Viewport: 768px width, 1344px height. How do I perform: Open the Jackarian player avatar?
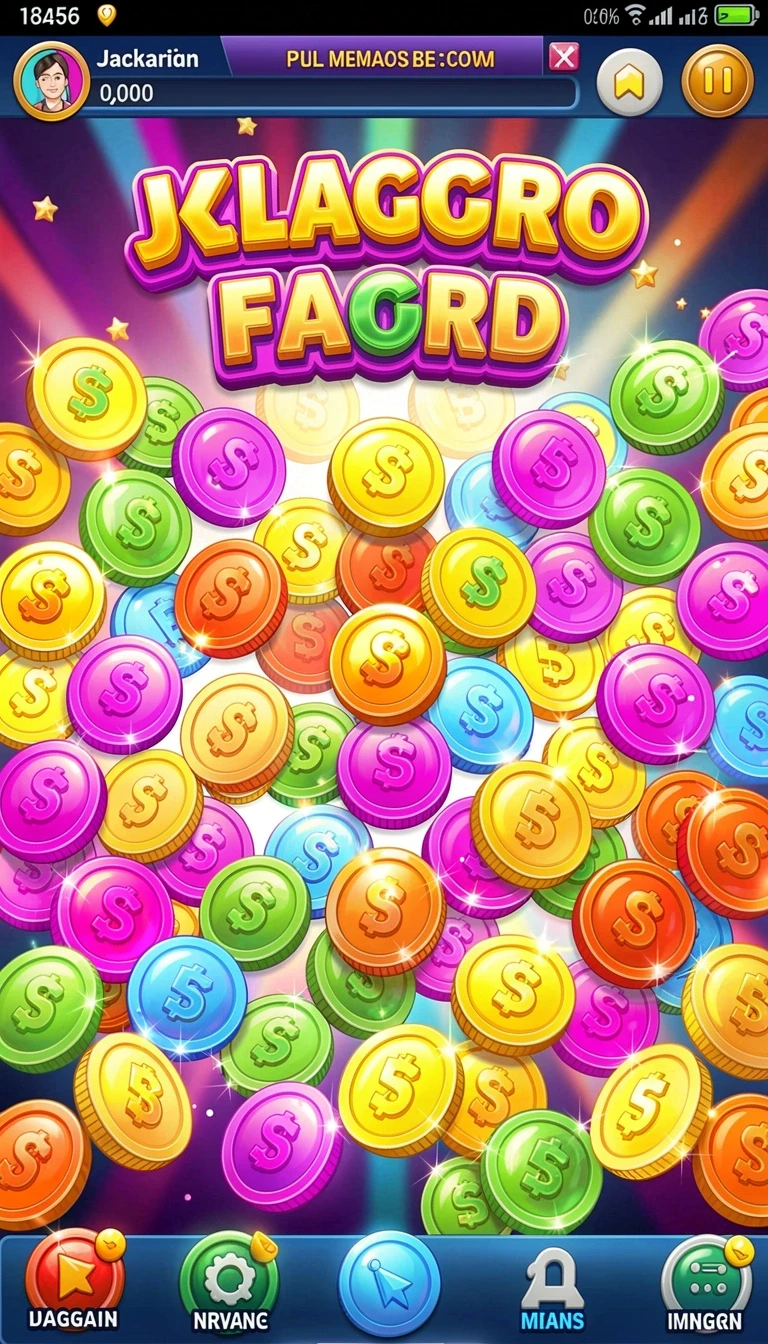pos(52,81)
